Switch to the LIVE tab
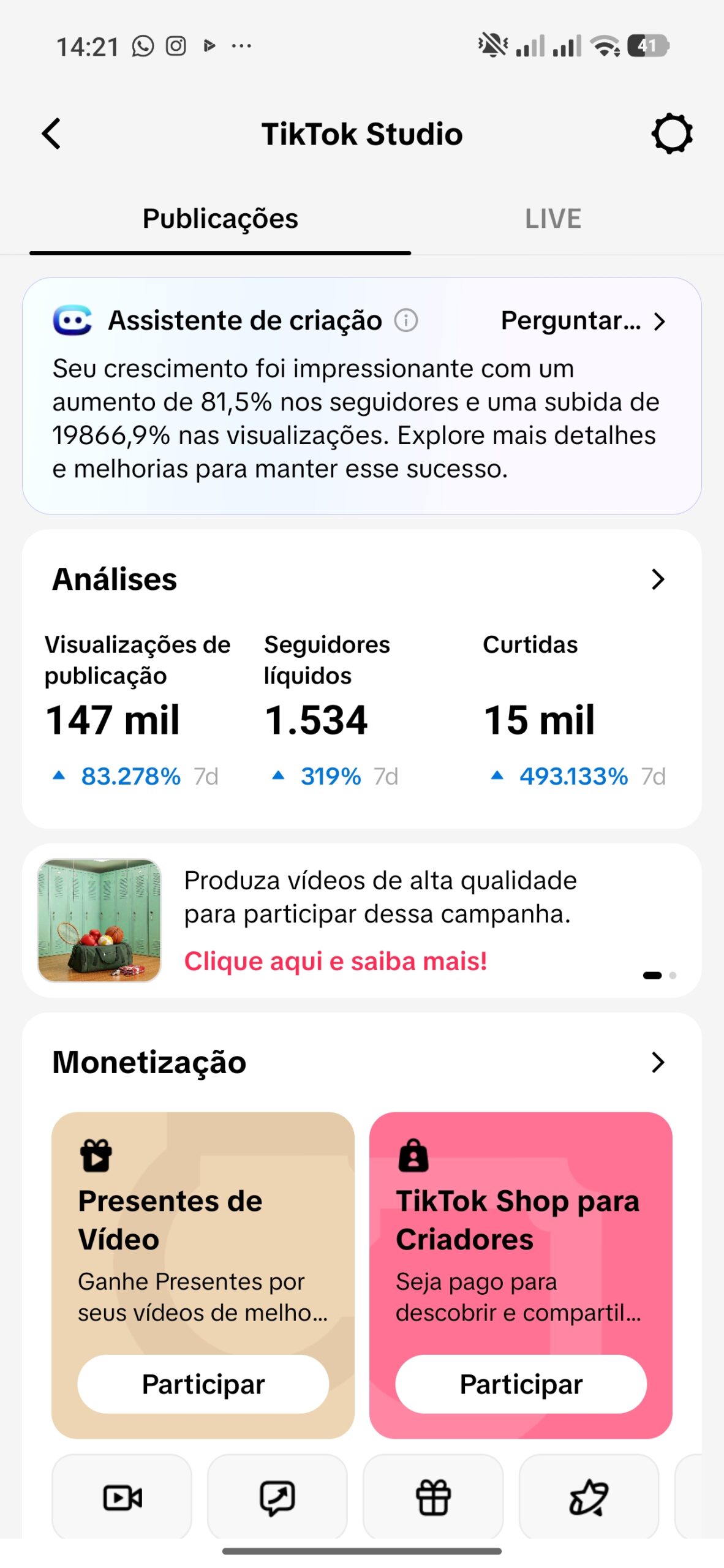 click(553, 219)
